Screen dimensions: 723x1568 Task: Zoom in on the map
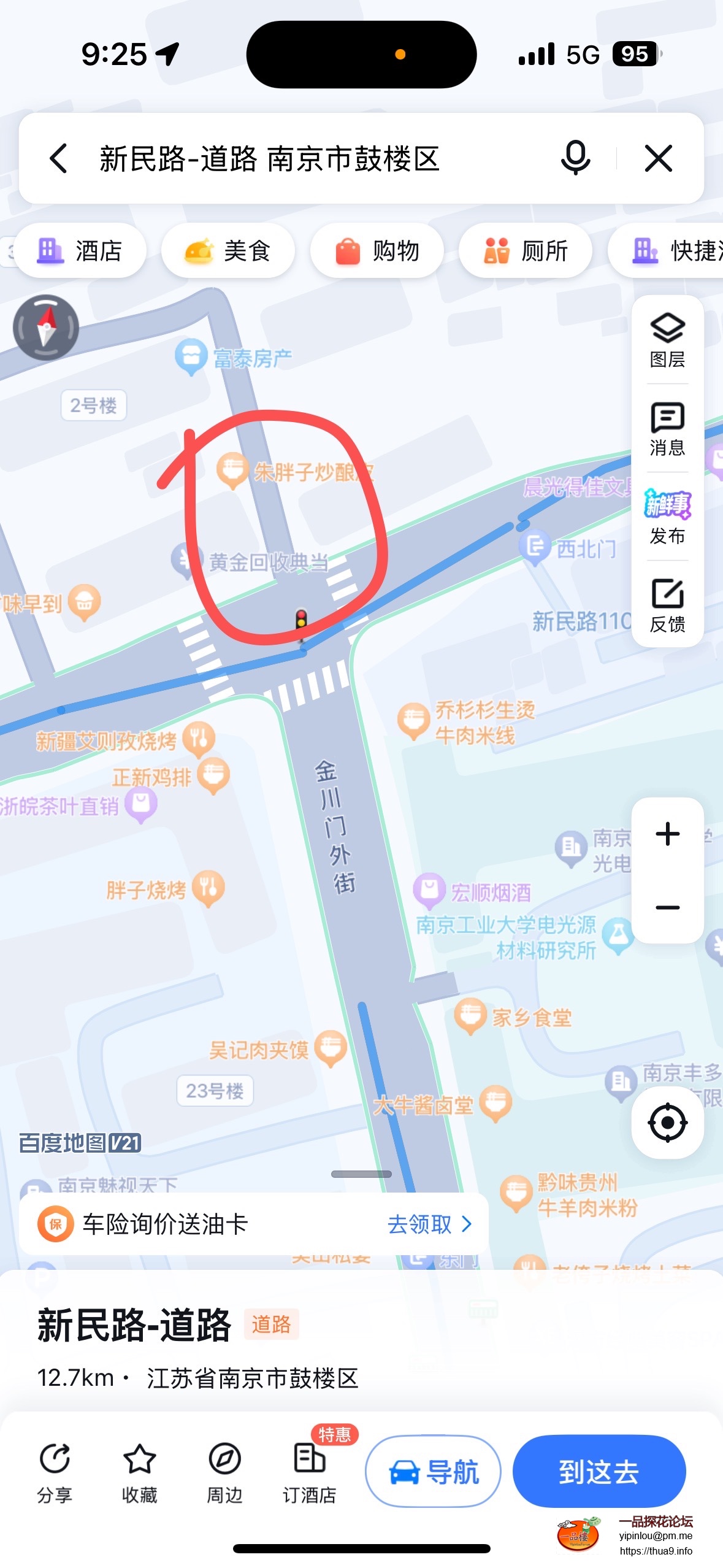(x=667, y=834)
